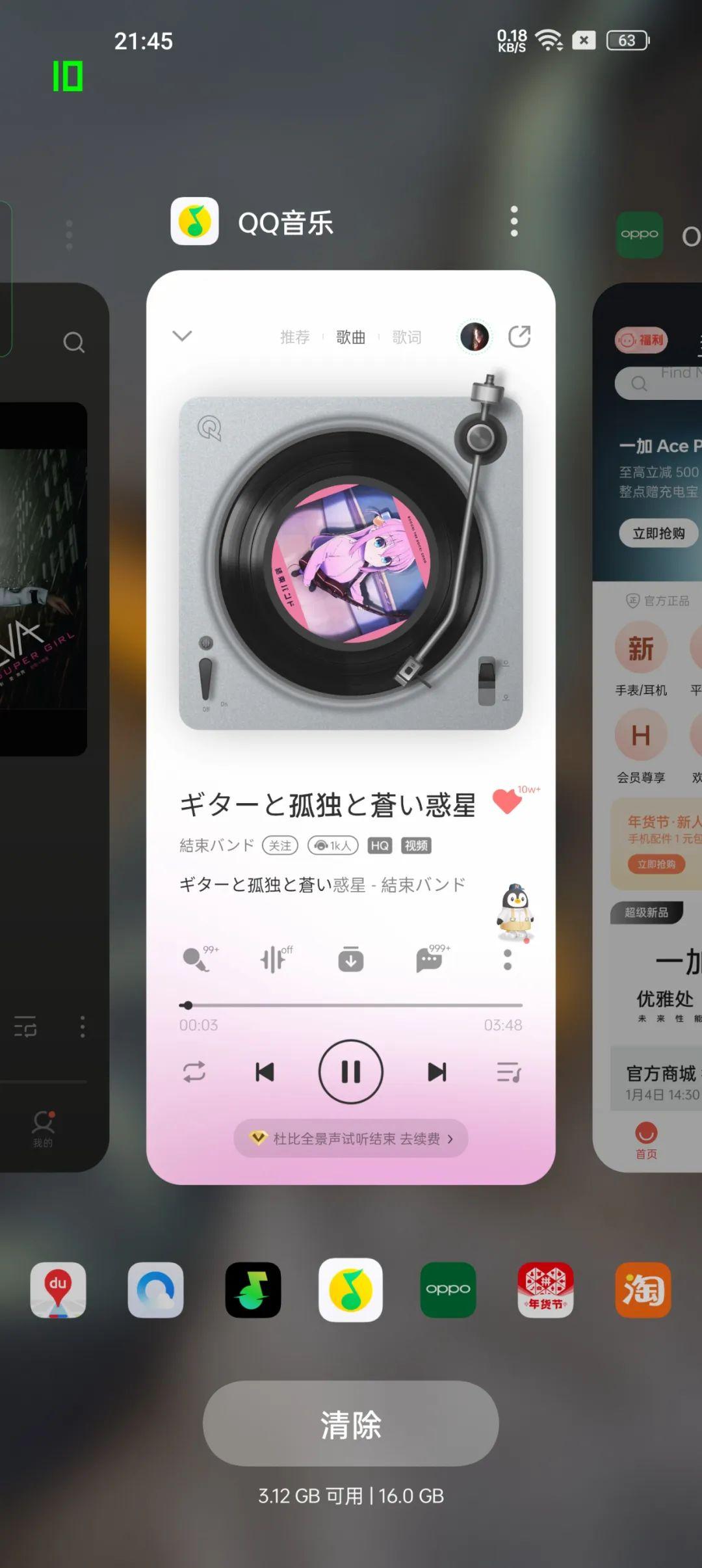Open the comments icon showing 999+
Image resolution: width=702 pixels, height=1568 pixels.
click(x=429, y=957)
